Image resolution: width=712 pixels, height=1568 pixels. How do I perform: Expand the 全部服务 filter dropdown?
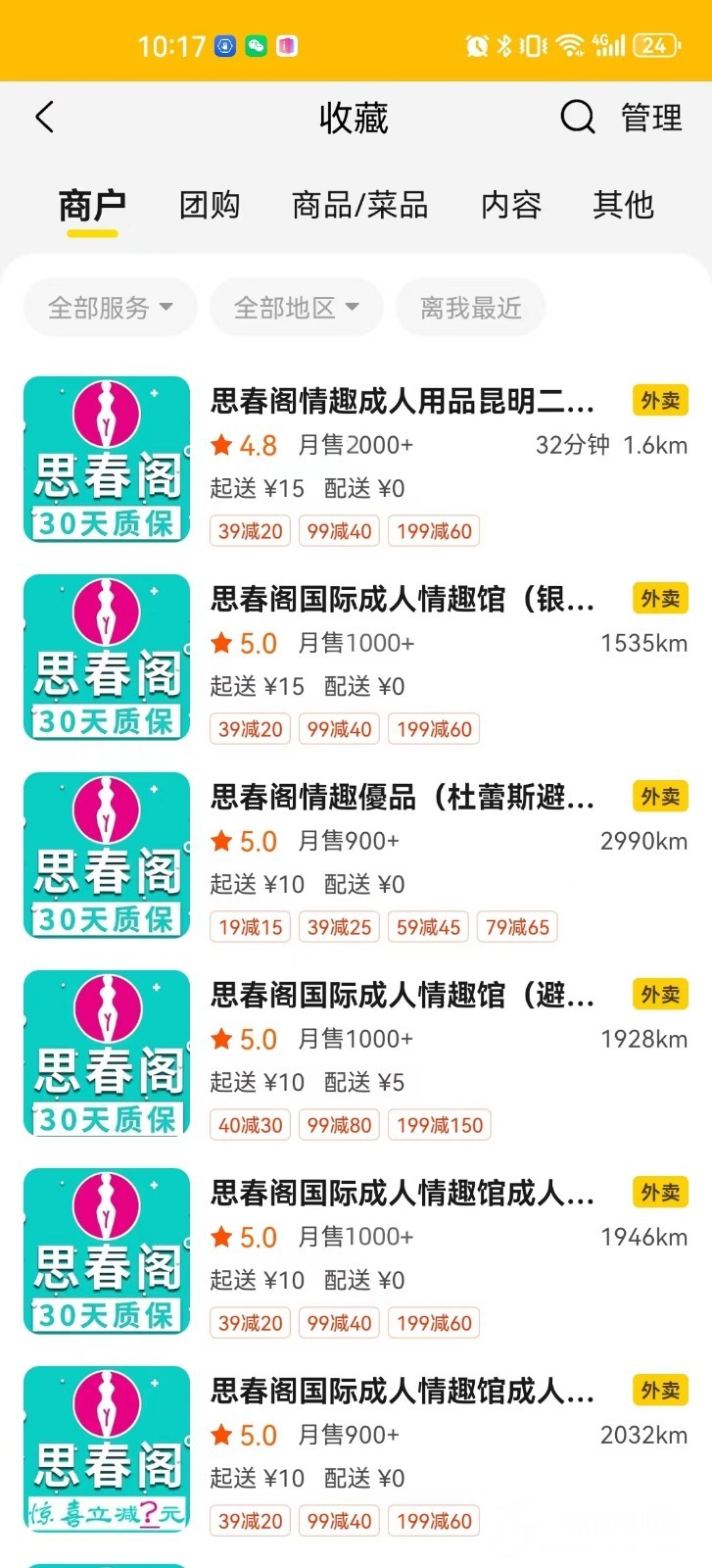tap(111, 308)
